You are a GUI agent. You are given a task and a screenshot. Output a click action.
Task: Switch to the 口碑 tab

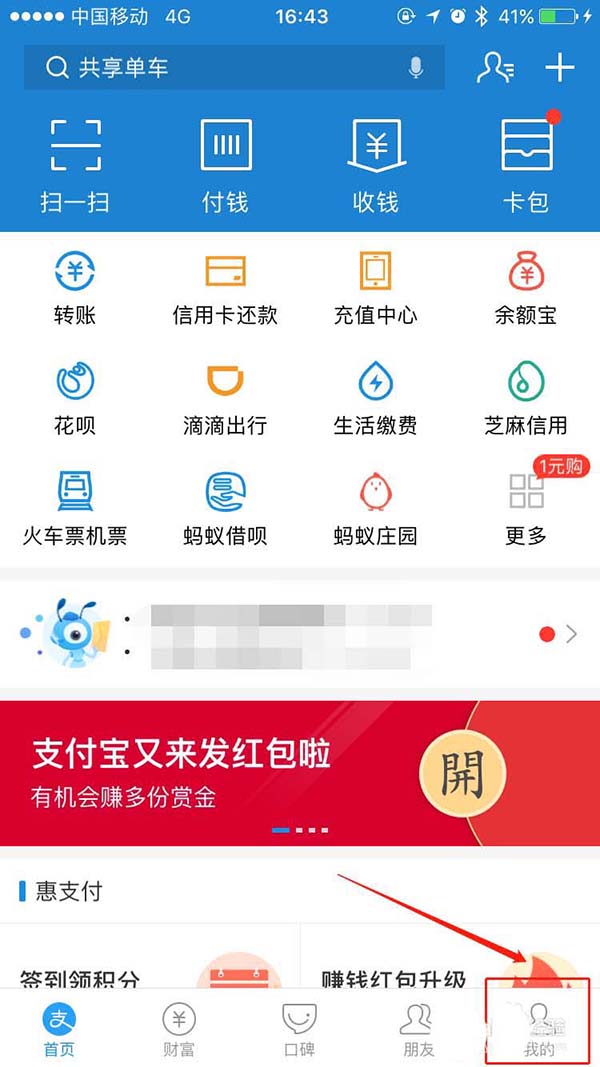[300, 1030]
